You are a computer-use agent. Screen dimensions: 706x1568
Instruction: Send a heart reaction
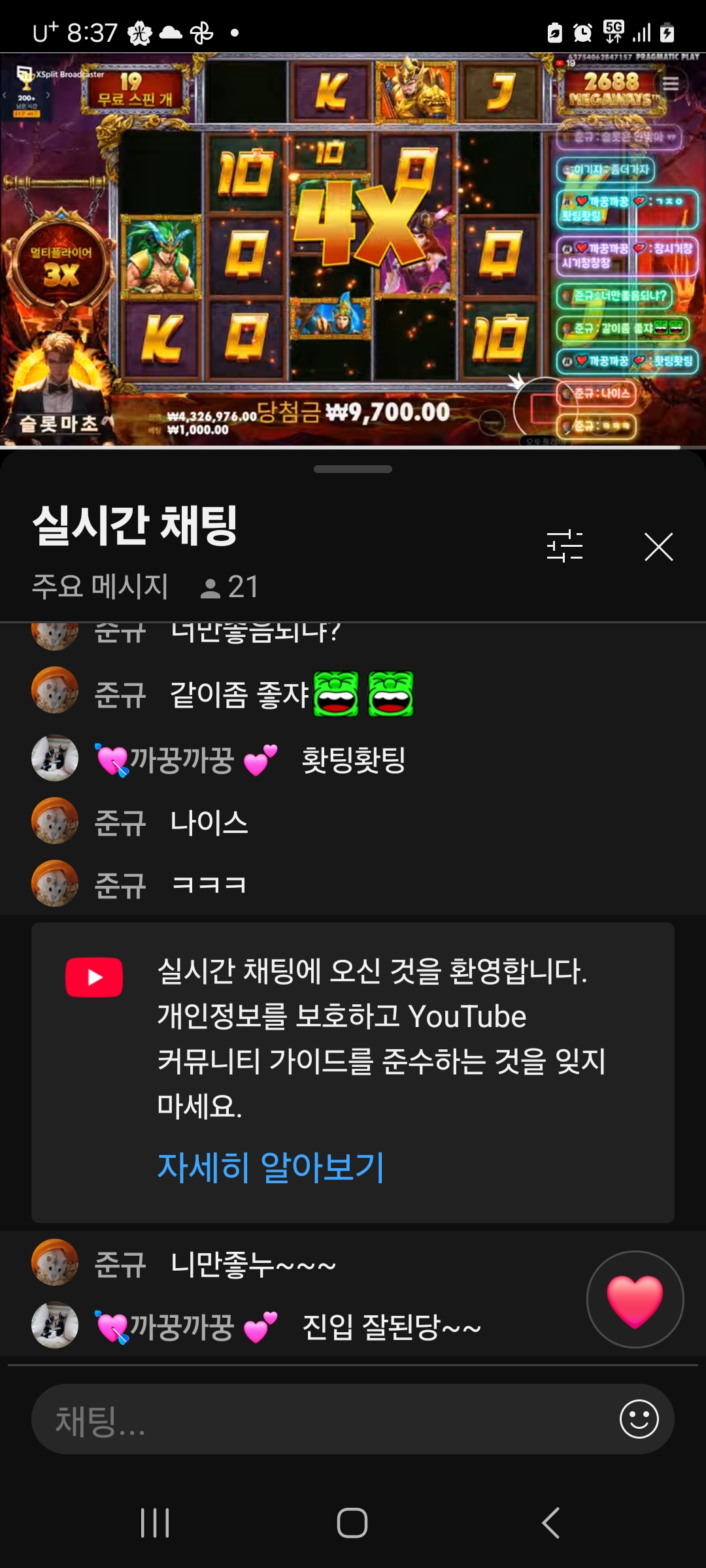635,1299
